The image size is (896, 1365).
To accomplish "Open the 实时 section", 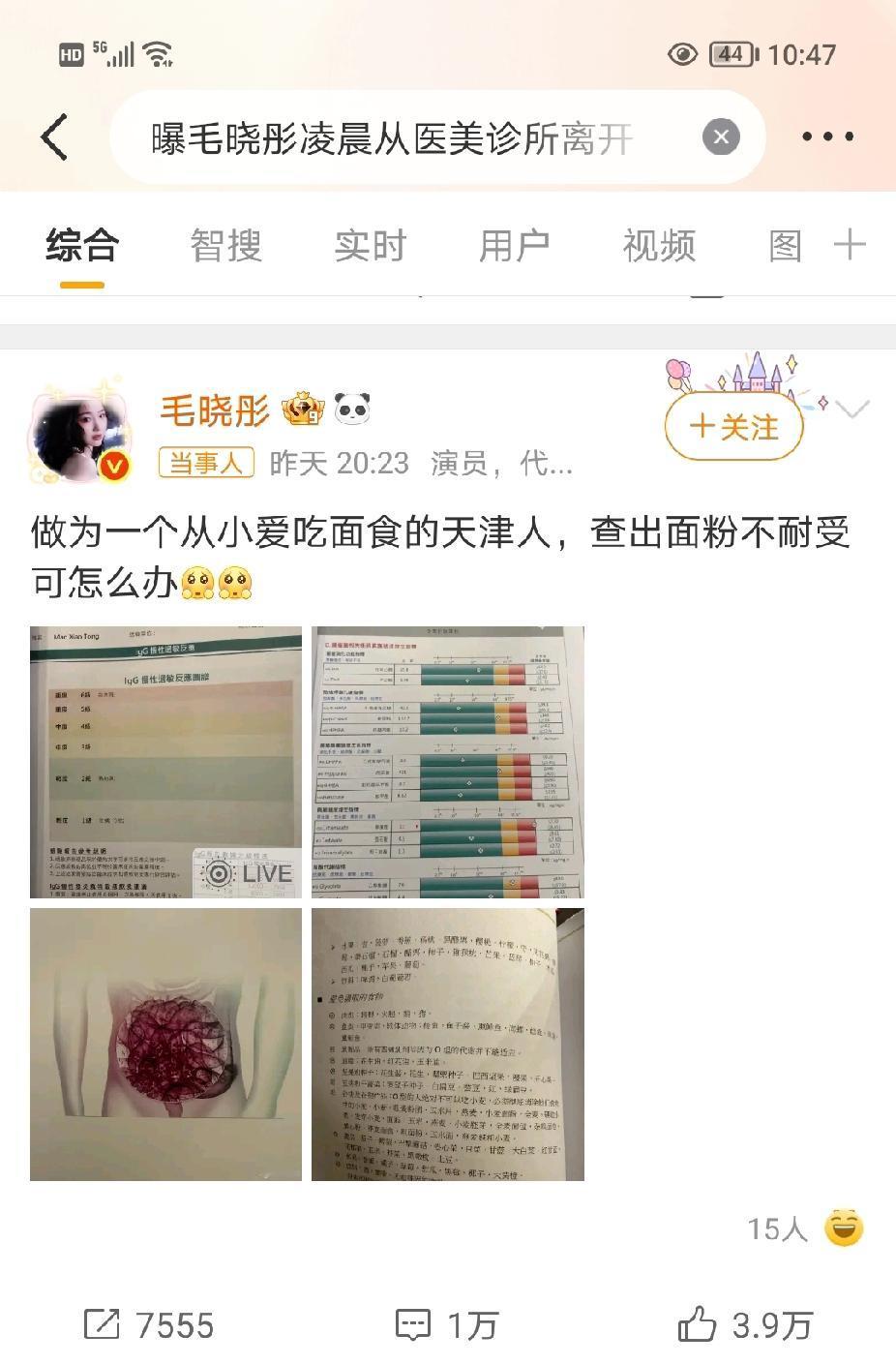I will pyautogui.click(x=372, y=246).
